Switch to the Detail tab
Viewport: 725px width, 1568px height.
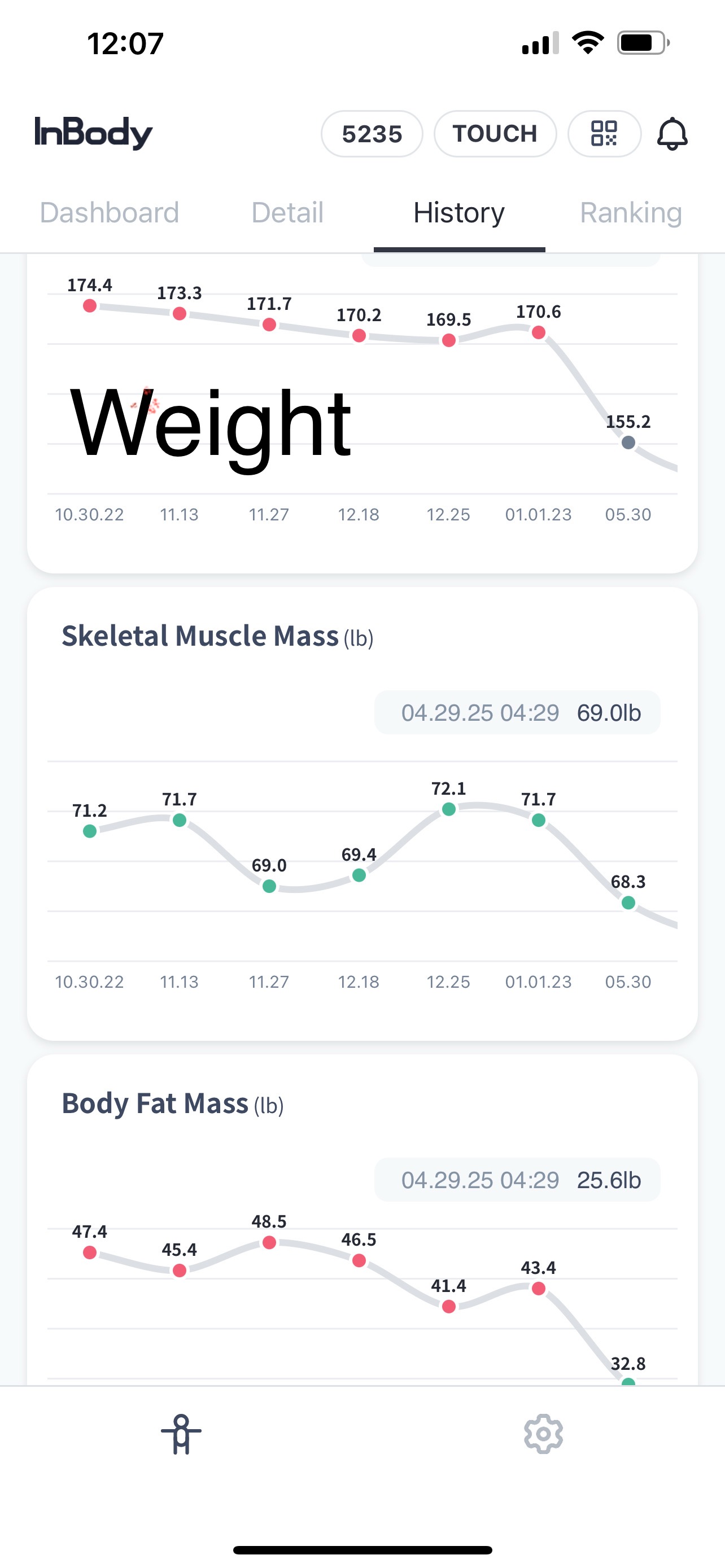287,213
